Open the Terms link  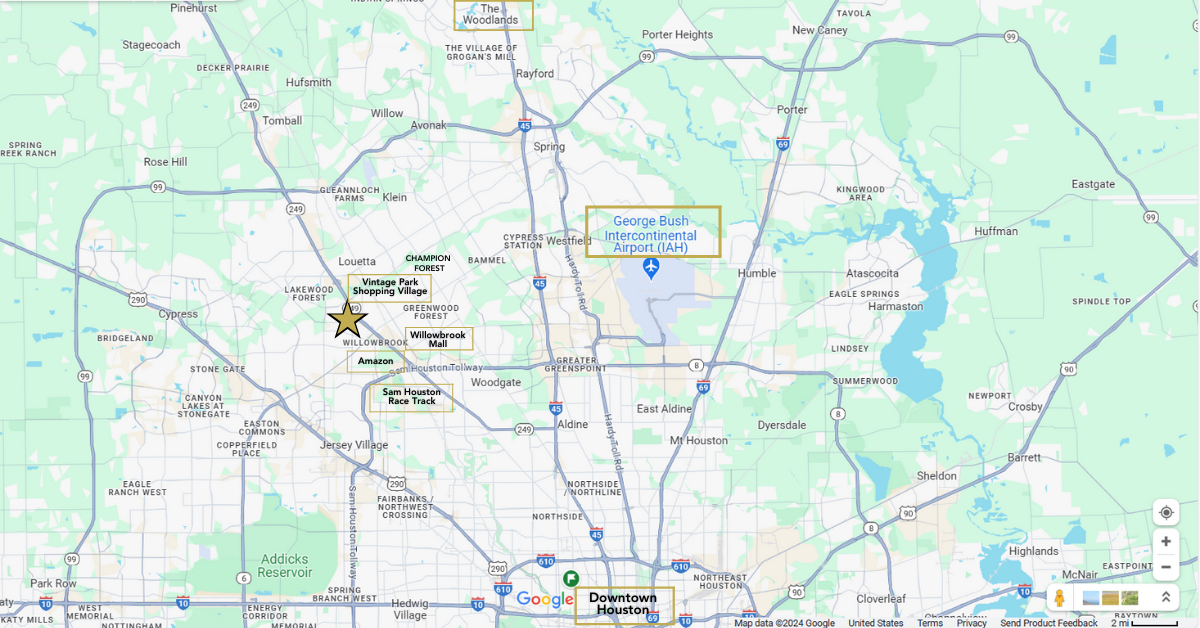[x=930, y=623]
